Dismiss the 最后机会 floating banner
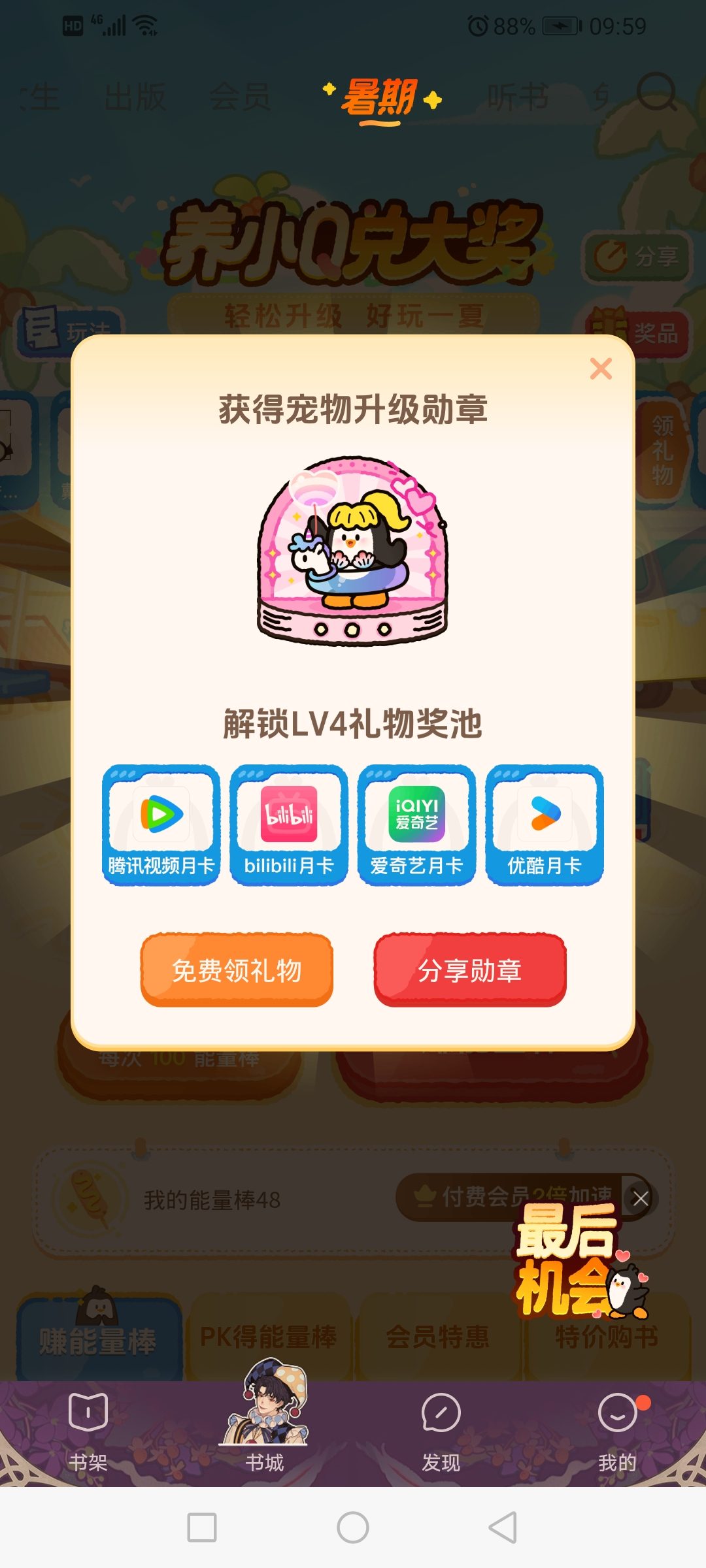The width and height of the screenshot is (706, 1568). [x=640, y=1198]
